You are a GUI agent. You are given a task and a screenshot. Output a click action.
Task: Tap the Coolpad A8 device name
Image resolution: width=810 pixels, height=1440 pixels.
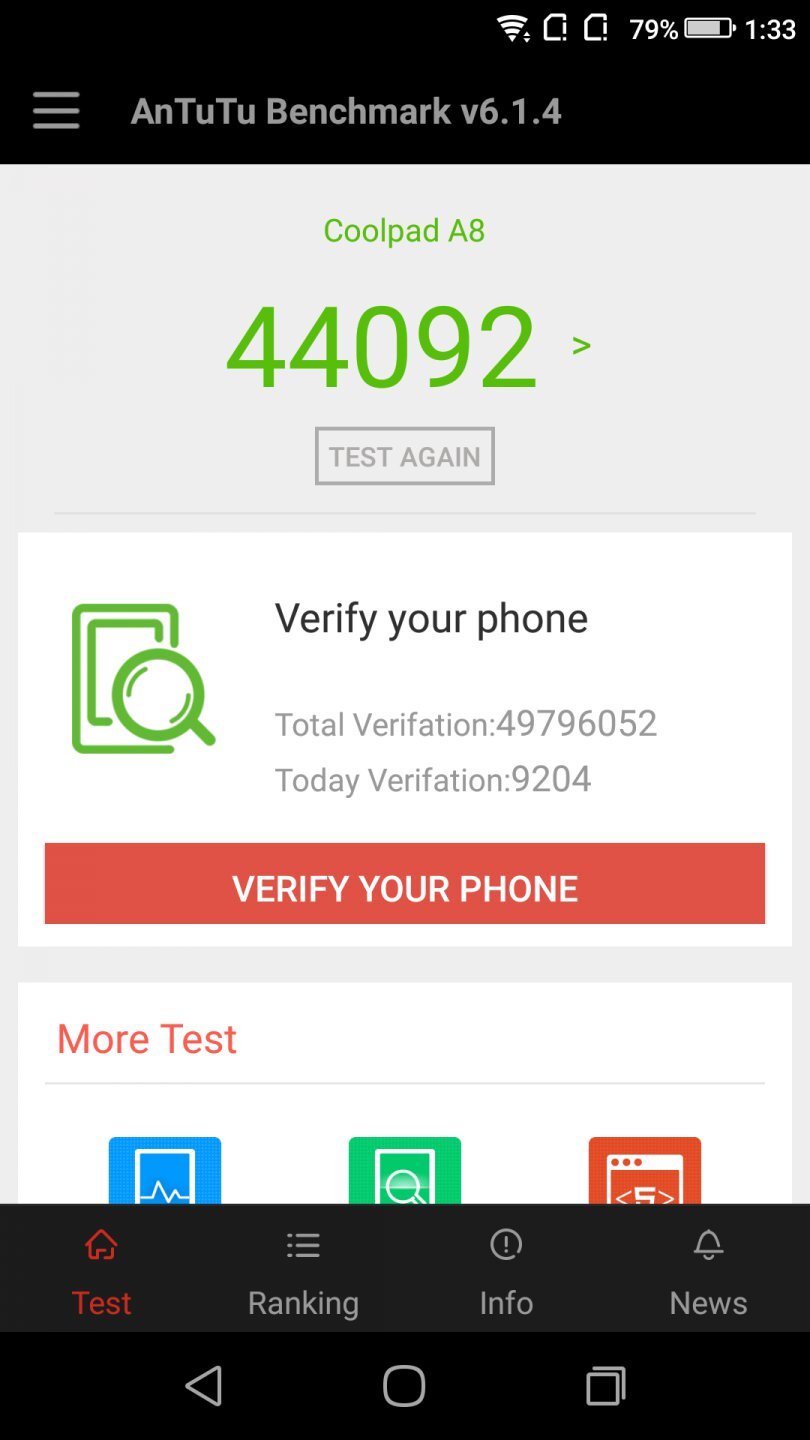pos(404,230)
